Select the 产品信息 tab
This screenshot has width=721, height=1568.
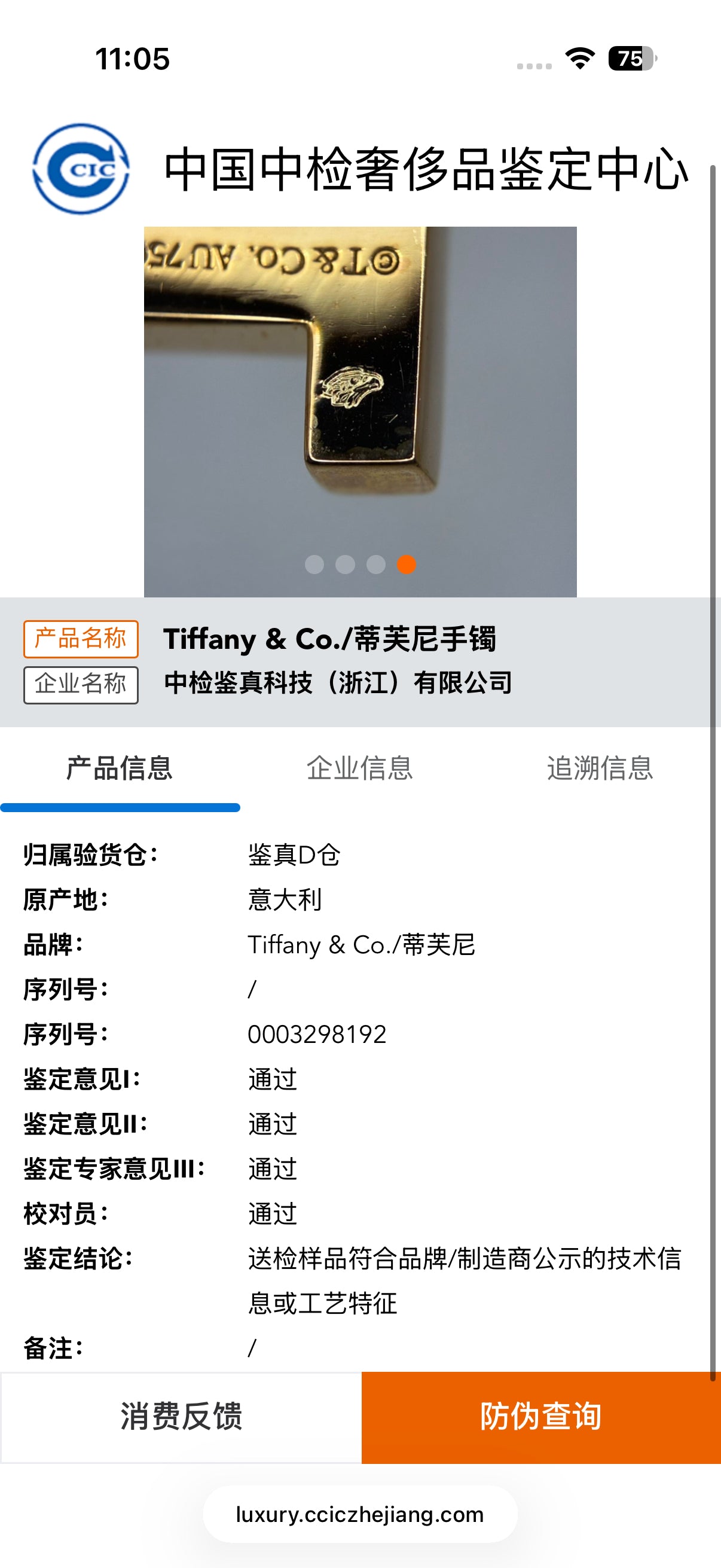[x=120, y=768]
